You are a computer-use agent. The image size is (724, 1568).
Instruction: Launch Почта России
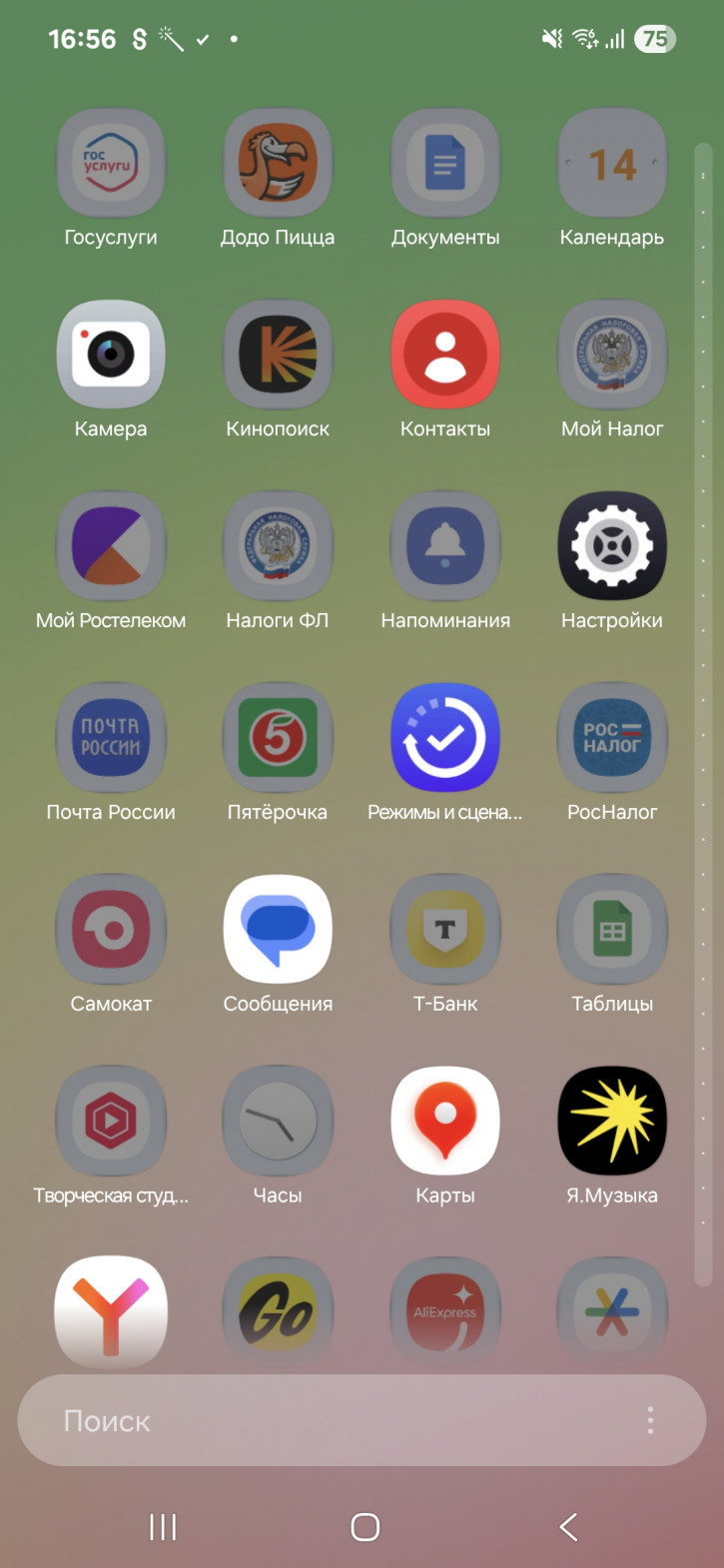coord(111,739)
